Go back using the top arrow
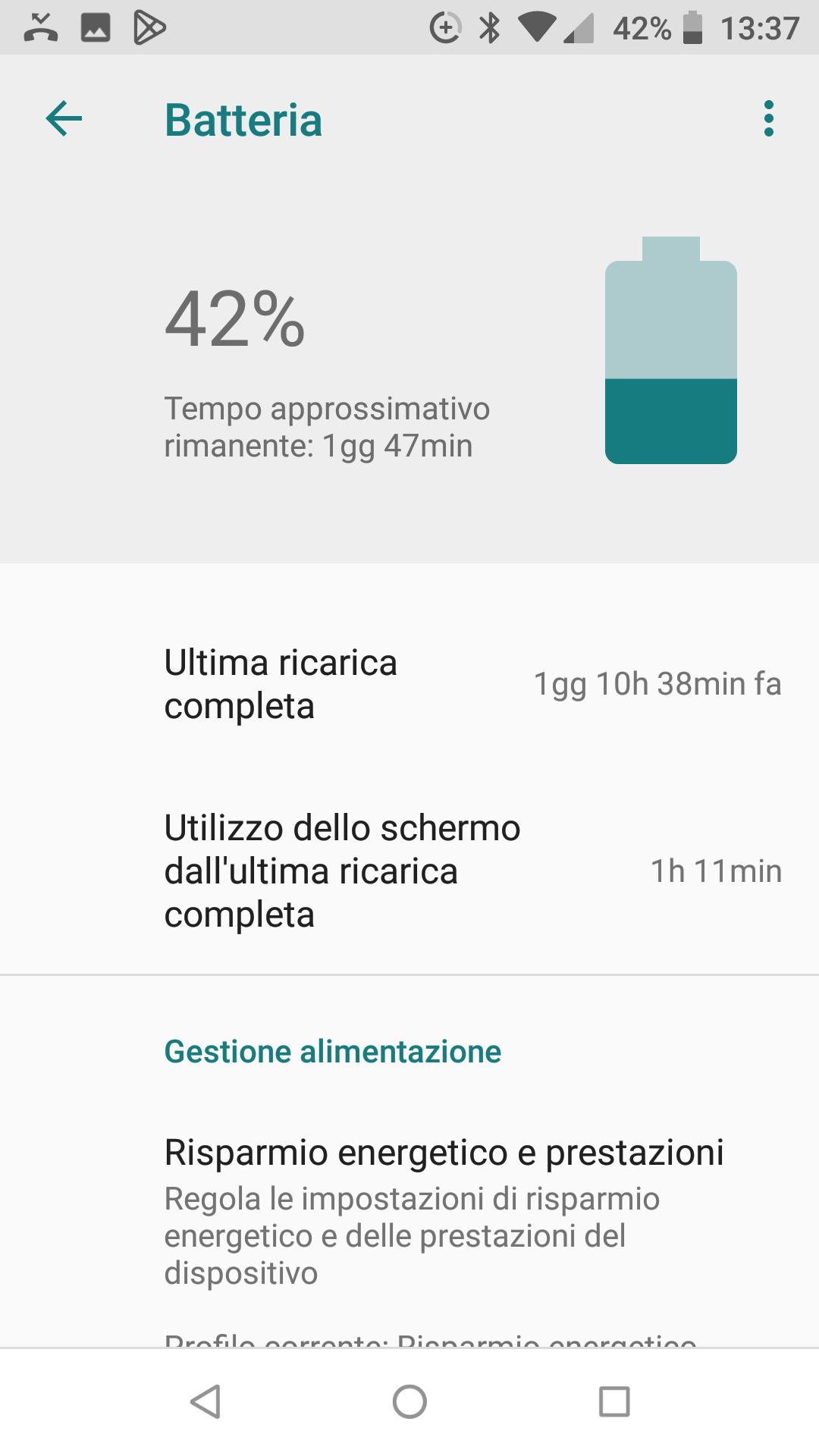The height and width of the screenshot is (1456, 819). (x=64, y=119)
